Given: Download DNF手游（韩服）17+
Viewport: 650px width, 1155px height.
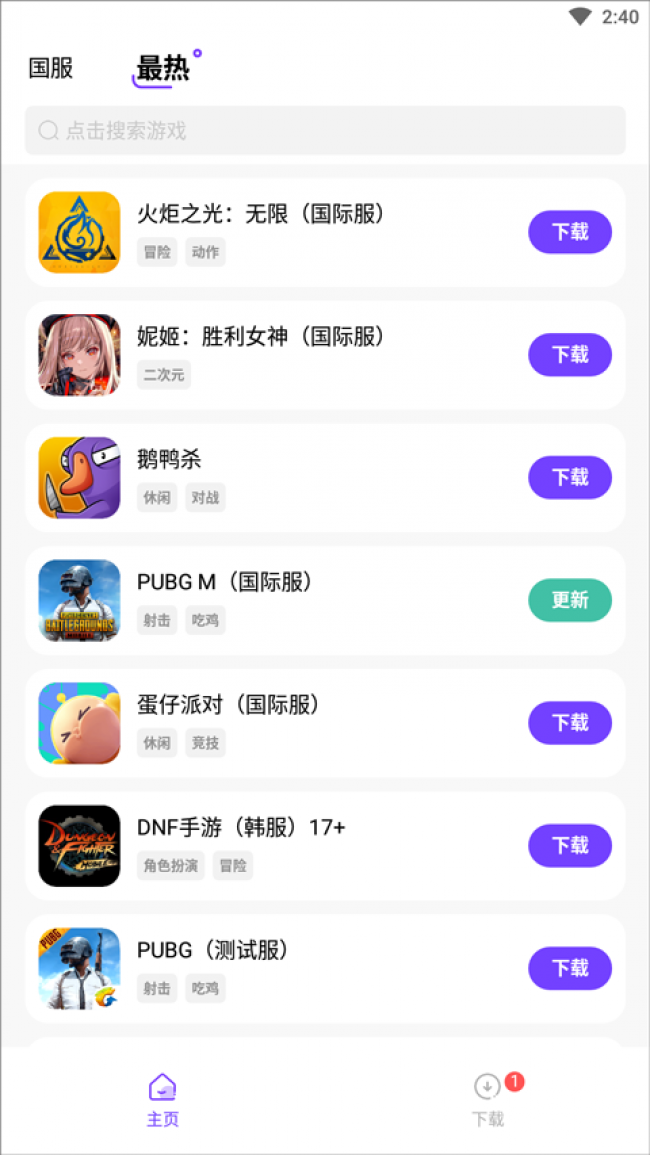Looking at the screenshot, I should (x=570, y=845).
